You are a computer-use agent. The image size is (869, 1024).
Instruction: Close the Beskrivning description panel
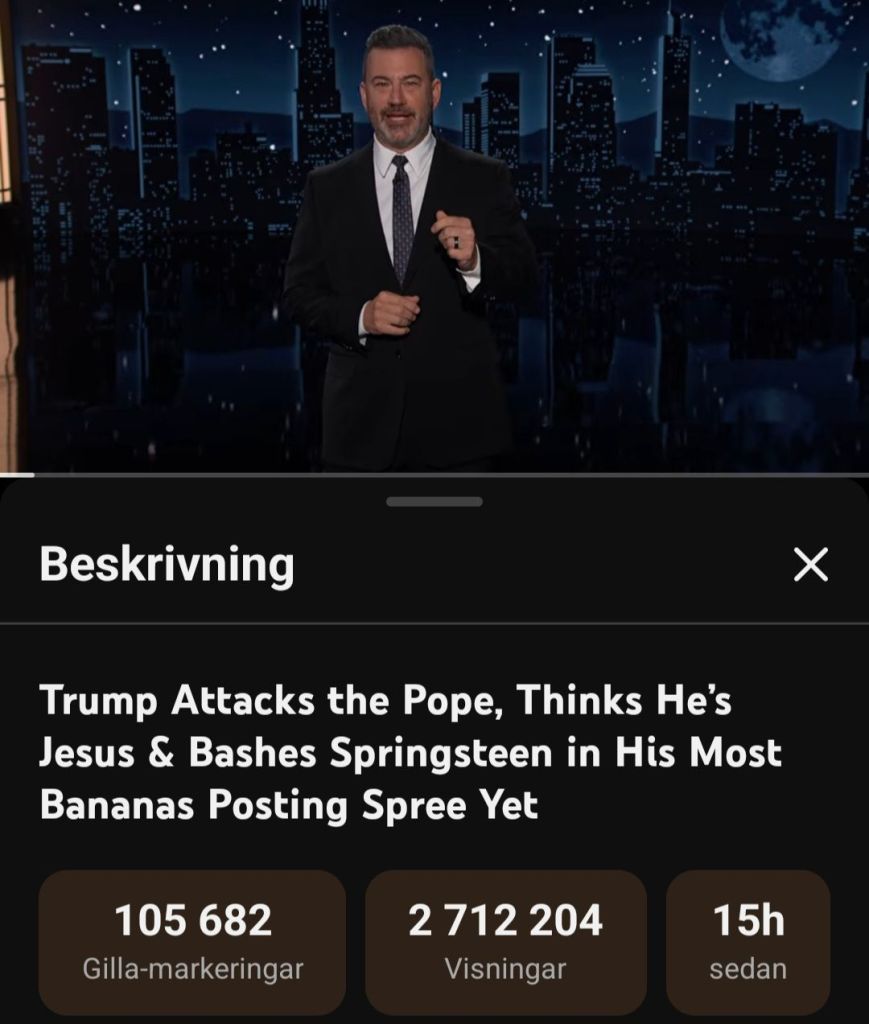pos(810,566)
